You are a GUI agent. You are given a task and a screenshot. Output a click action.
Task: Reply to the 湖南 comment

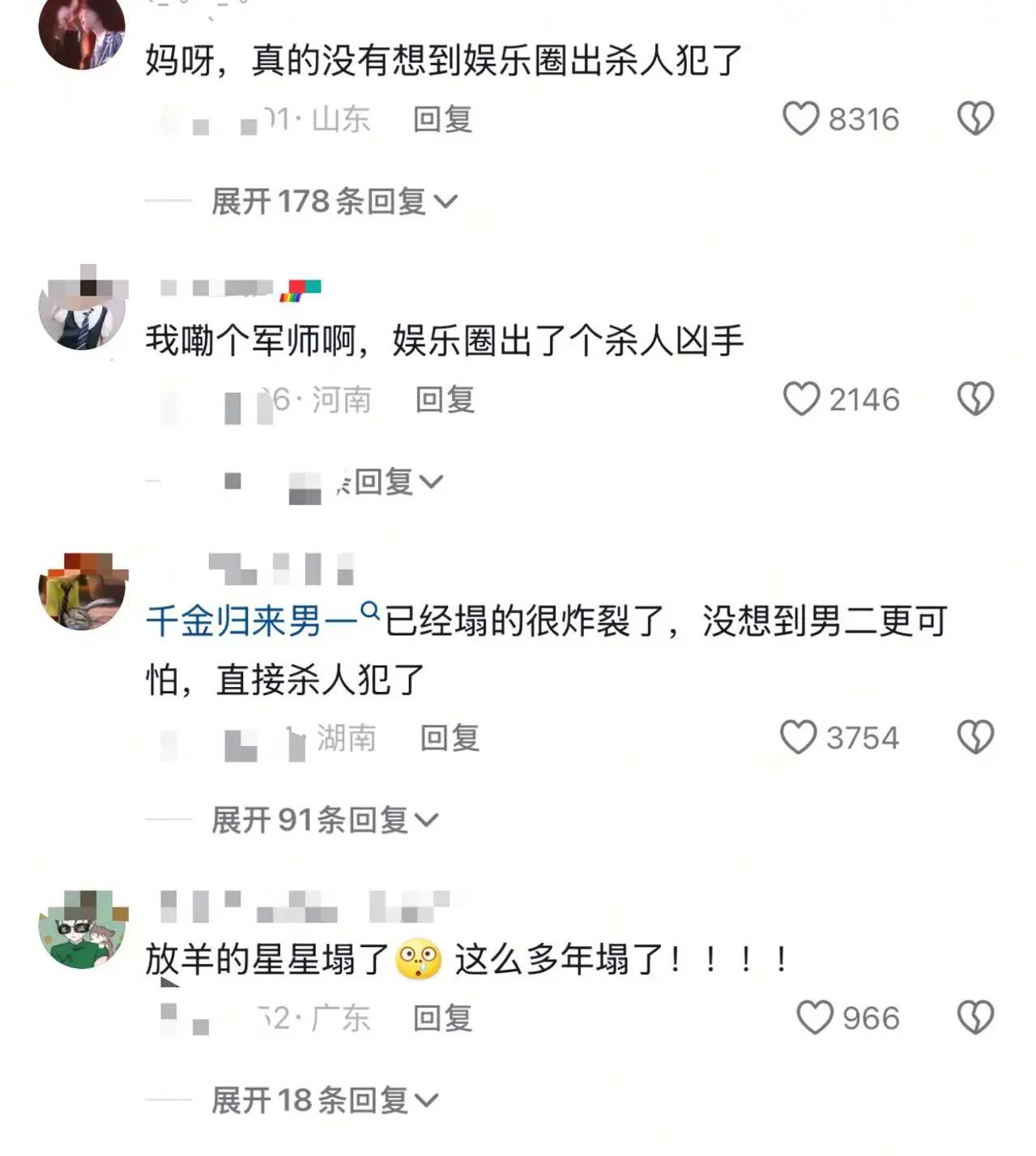[450, 738]
